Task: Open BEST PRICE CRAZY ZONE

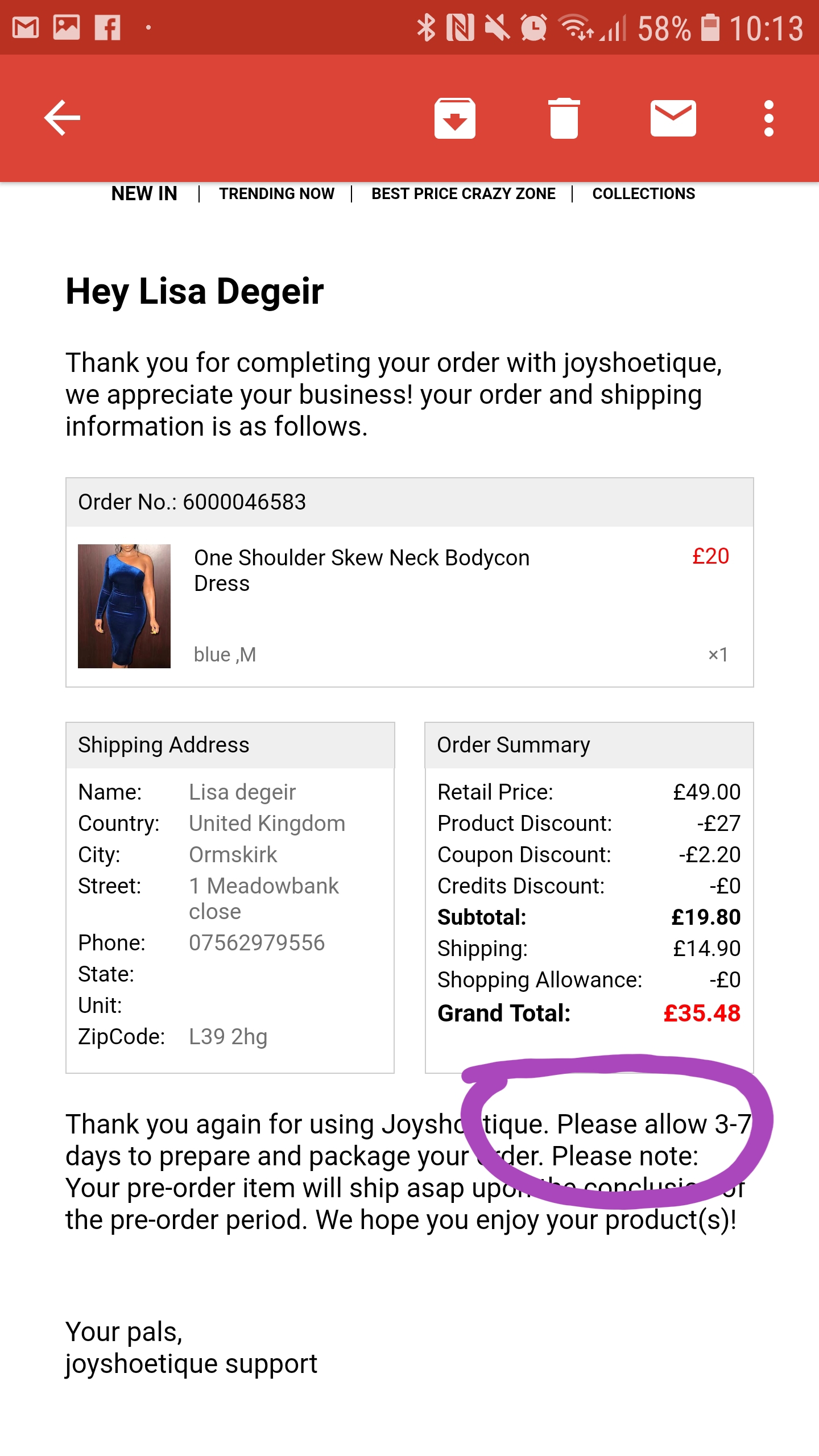Action: [464, 193]
